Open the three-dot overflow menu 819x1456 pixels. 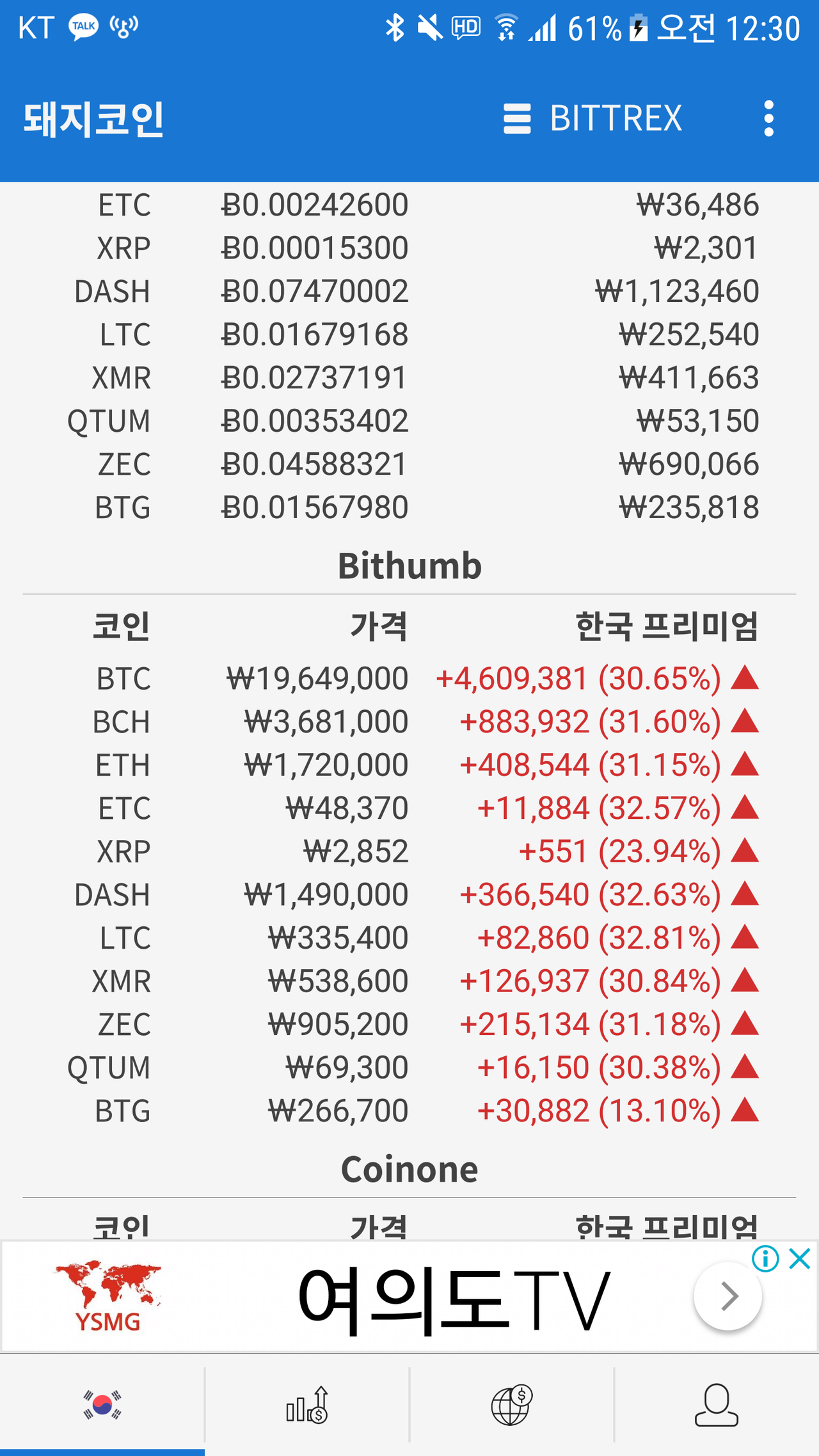tap(768, 118)
